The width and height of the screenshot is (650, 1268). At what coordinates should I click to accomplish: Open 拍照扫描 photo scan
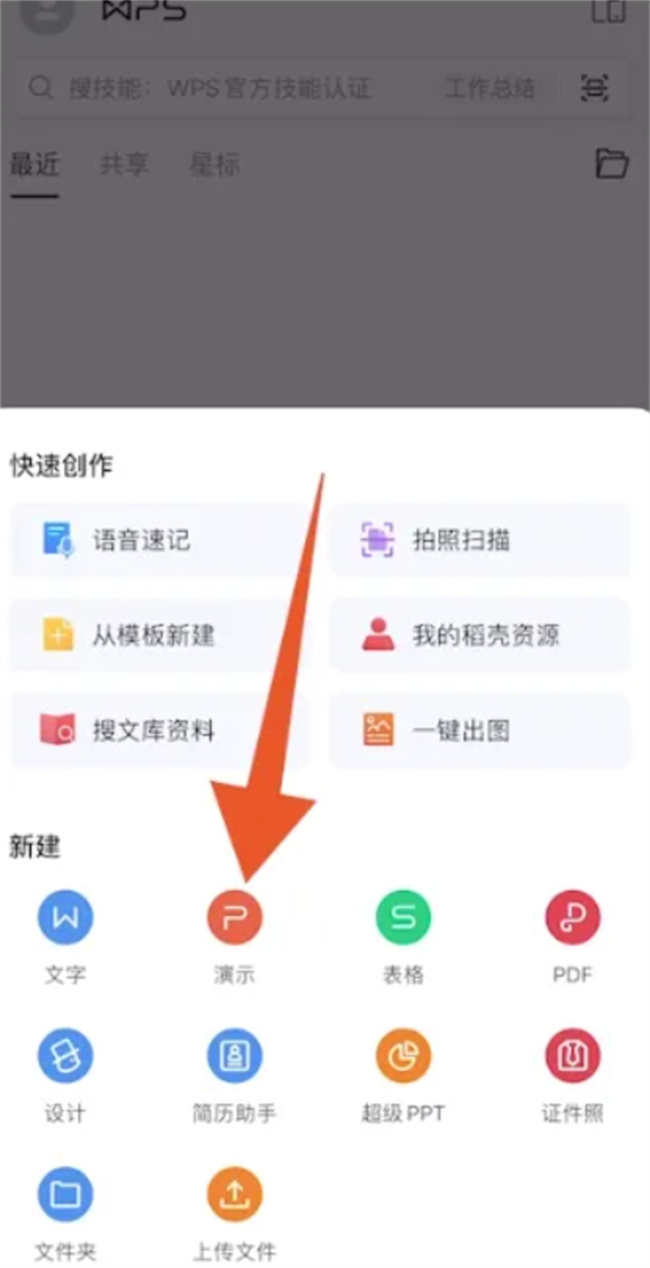480,541
